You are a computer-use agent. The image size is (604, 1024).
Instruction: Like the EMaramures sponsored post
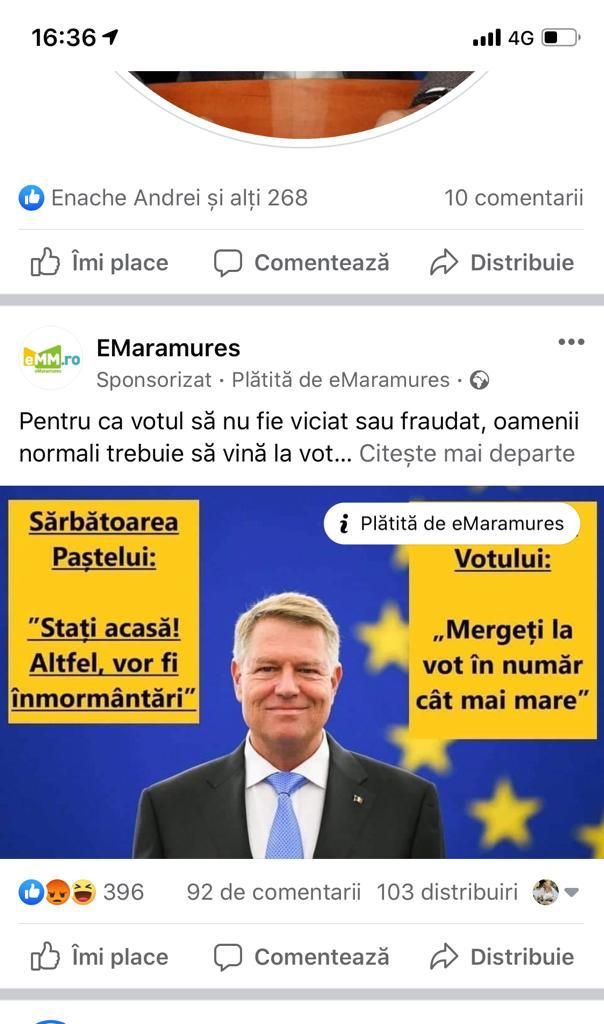click(100, 957)
